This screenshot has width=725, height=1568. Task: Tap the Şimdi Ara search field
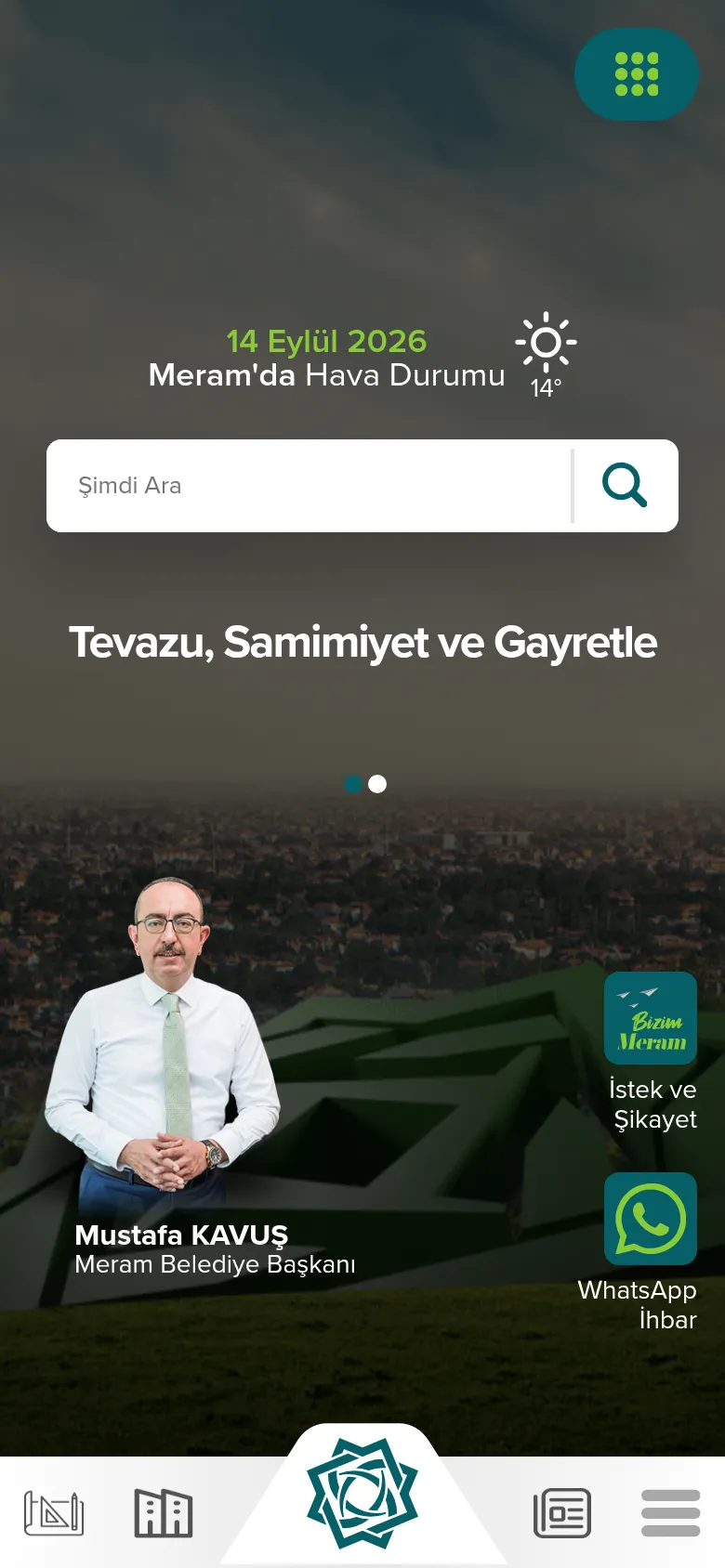310,486
